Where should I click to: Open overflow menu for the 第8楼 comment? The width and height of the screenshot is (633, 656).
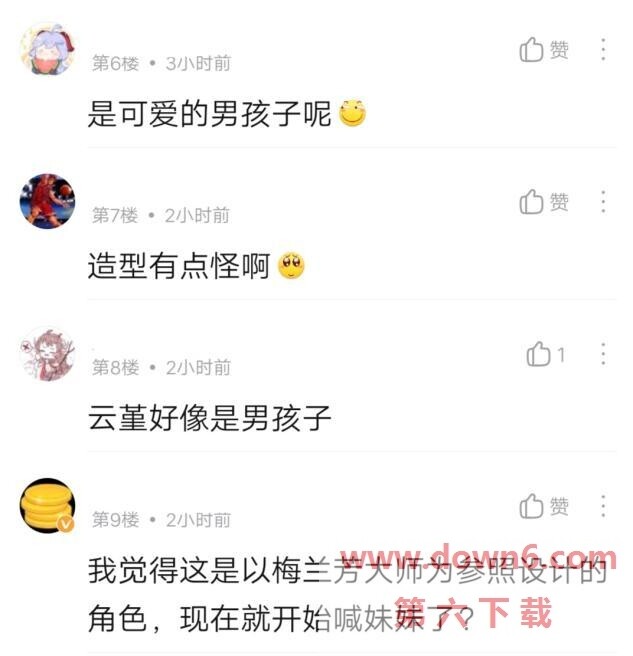[x=603, y=354]
